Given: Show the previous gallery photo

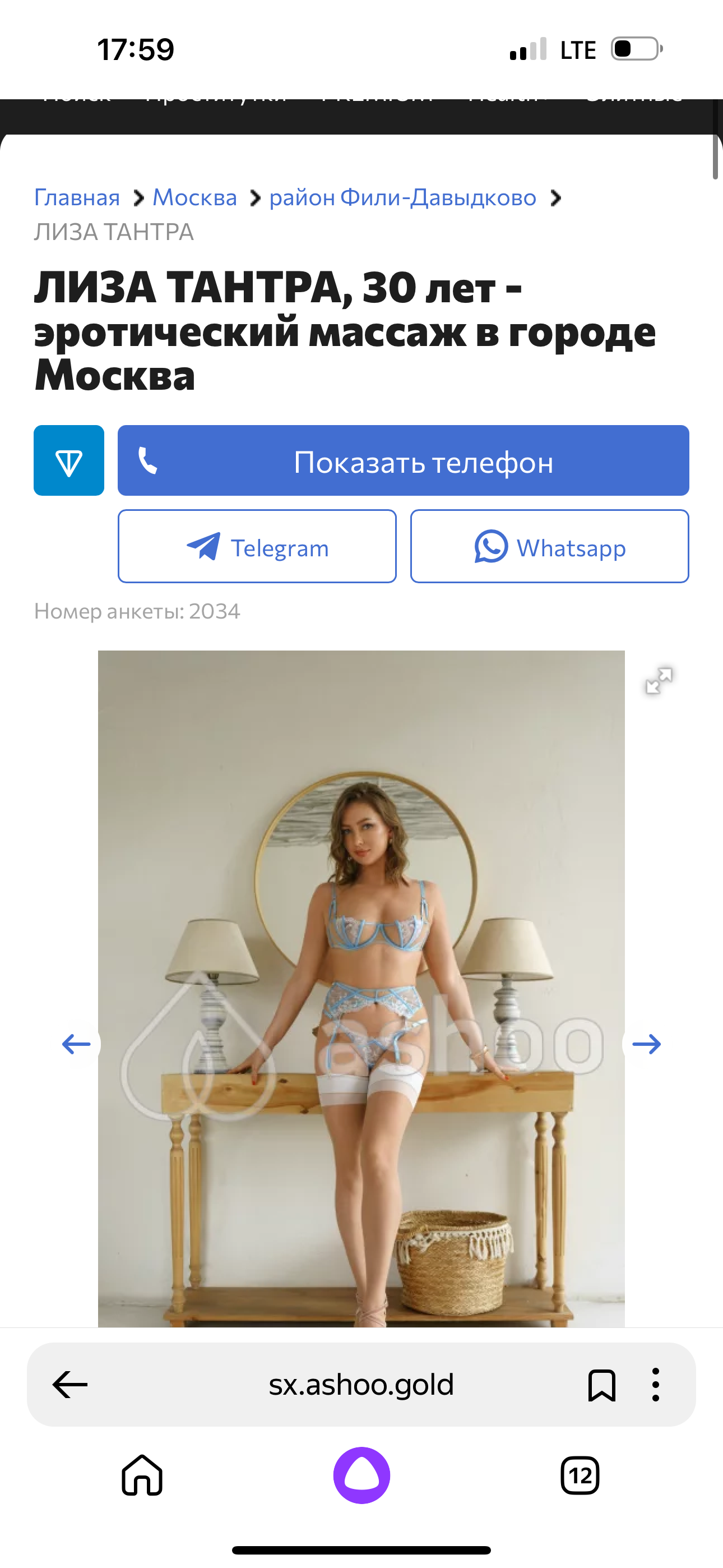Looking at the screenshot, I should click(77, 1045).
